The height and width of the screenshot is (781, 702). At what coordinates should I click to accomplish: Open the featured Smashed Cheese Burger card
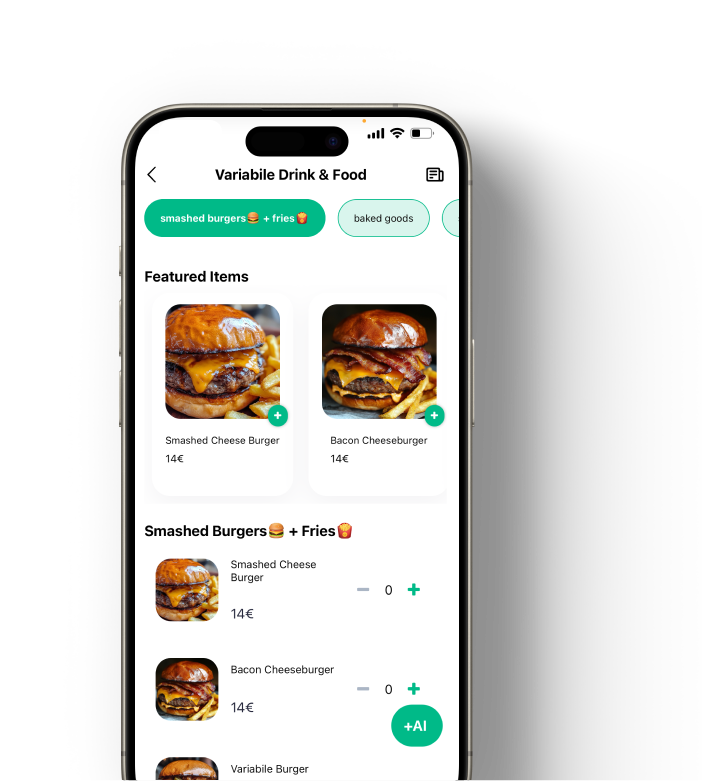point(222,395)
